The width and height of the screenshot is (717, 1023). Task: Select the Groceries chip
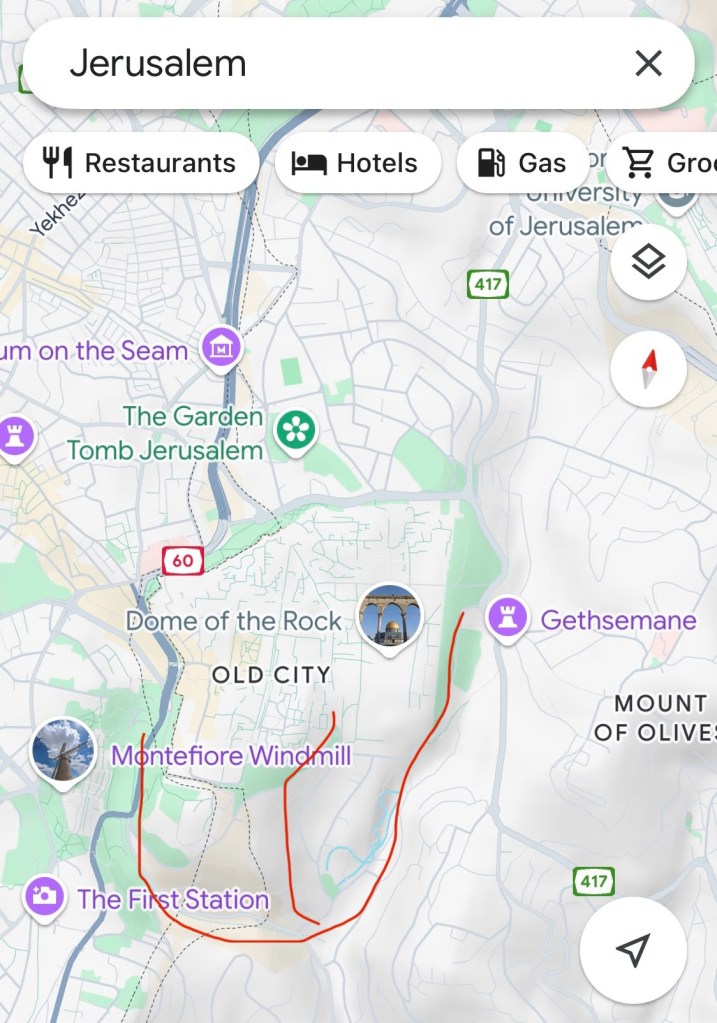[668, 163]
